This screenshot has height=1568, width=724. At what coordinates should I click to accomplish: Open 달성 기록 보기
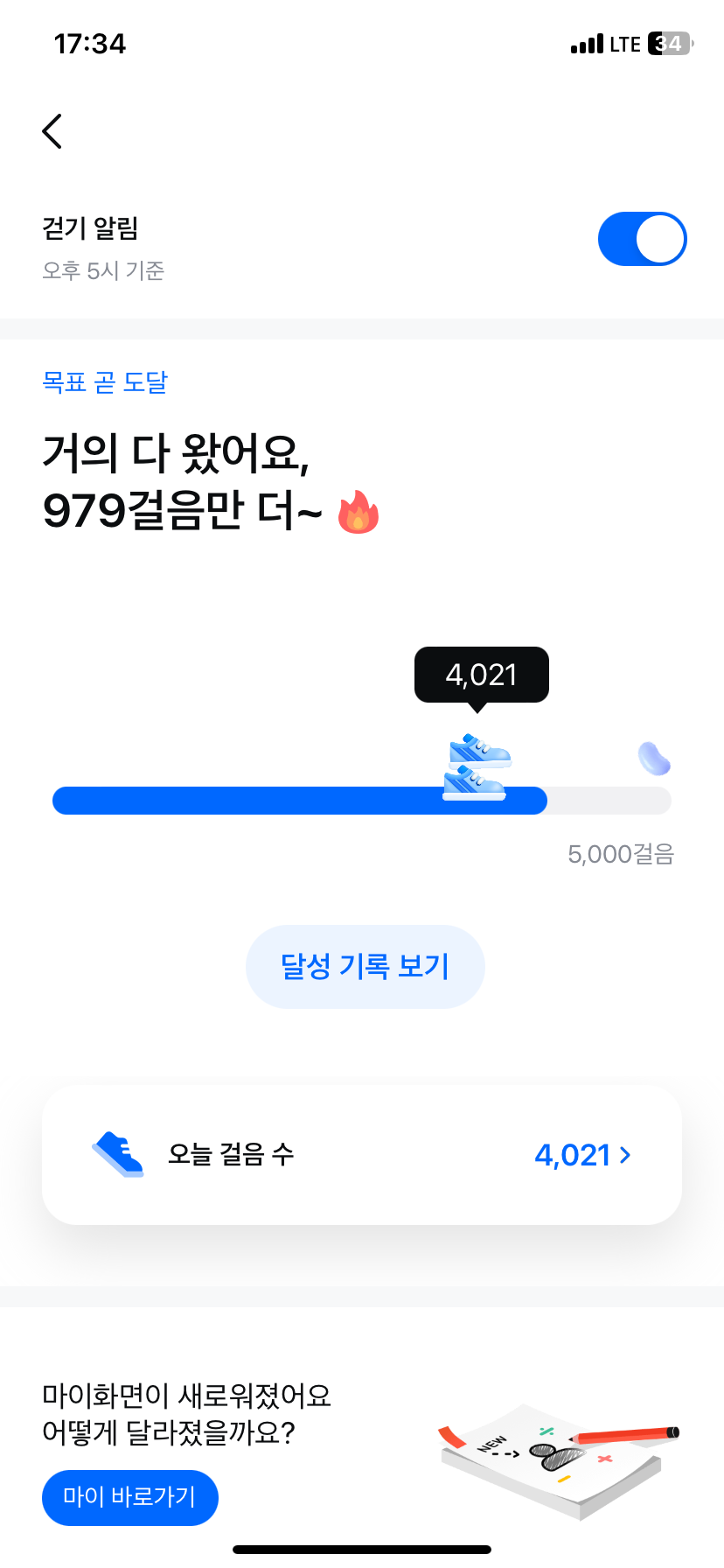[365, 966]
